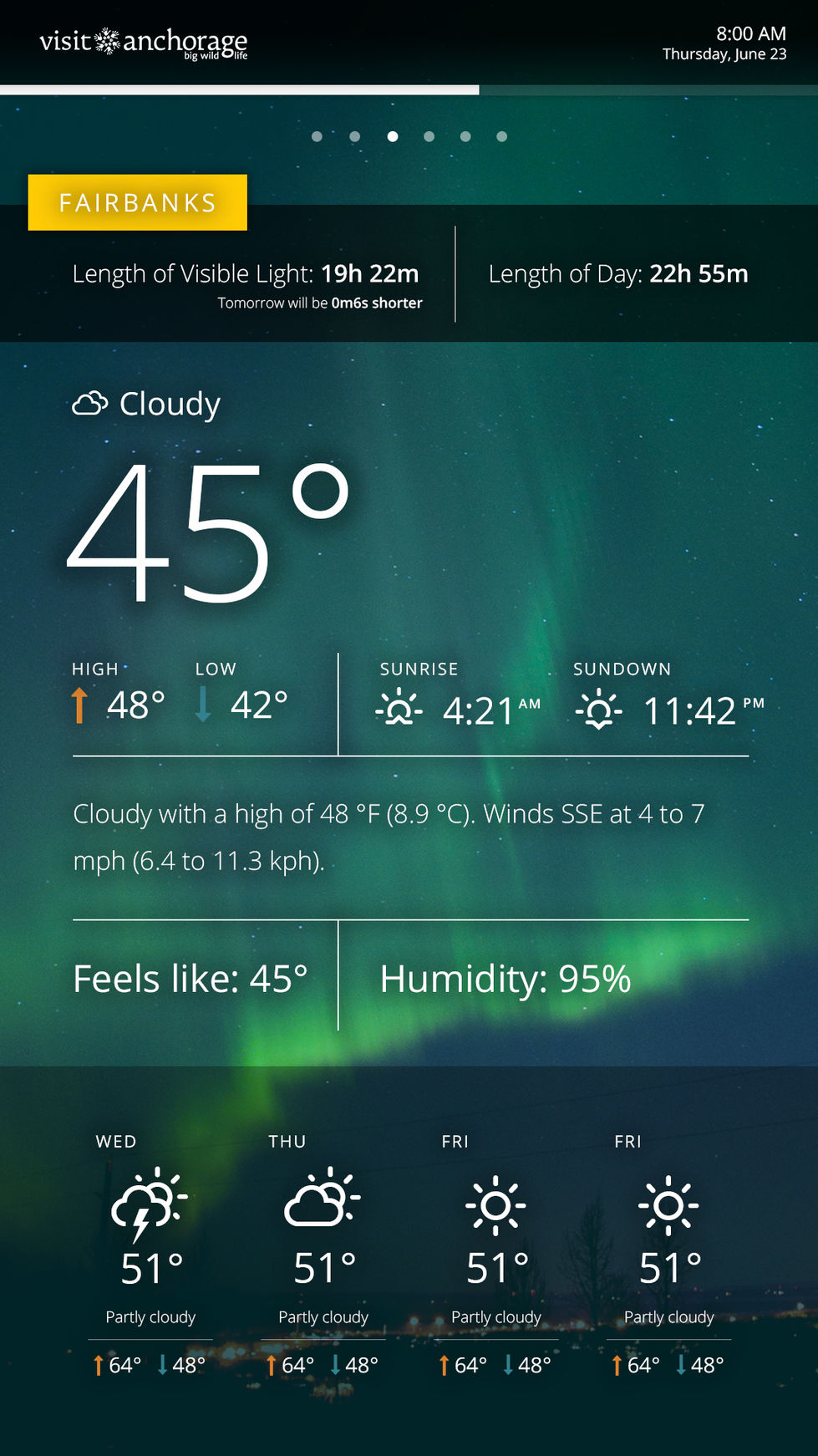Image resolution: width=818 pixels, height=1456 pixels.
Task: Select the second page indicator dot
Action: 355,136
